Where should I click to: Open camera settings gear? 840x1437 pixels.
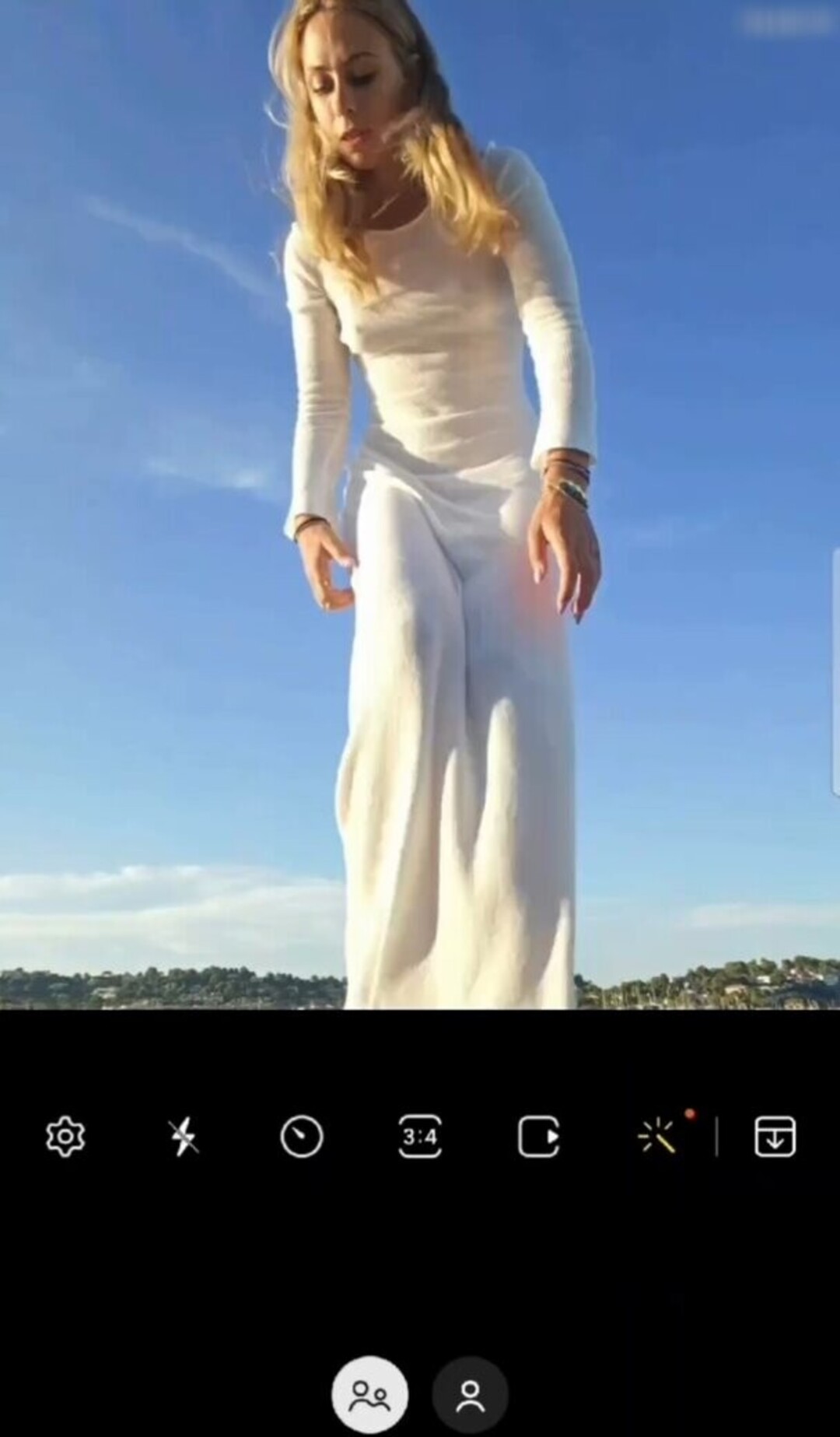pos(65,1137)
